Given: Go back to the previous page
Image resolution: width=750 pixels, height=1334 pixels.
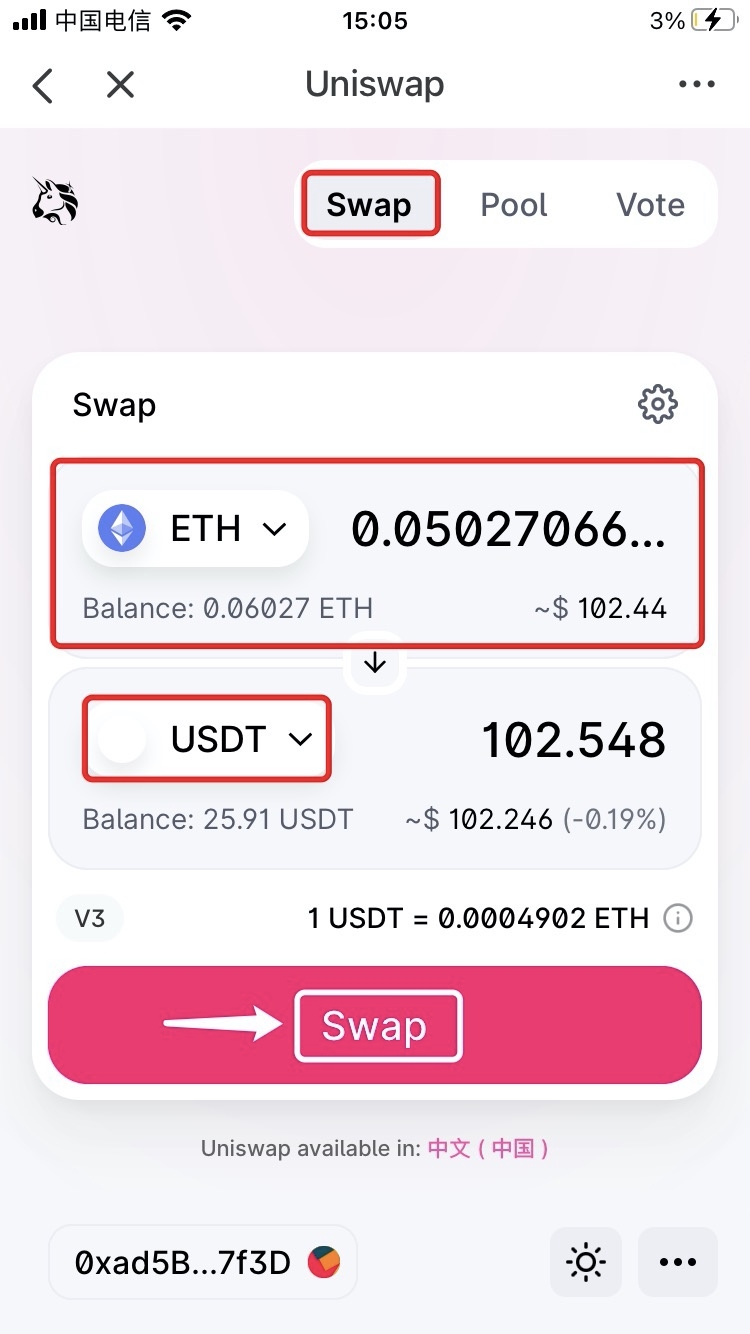Looking at the screenshot, I should [42, 85].
